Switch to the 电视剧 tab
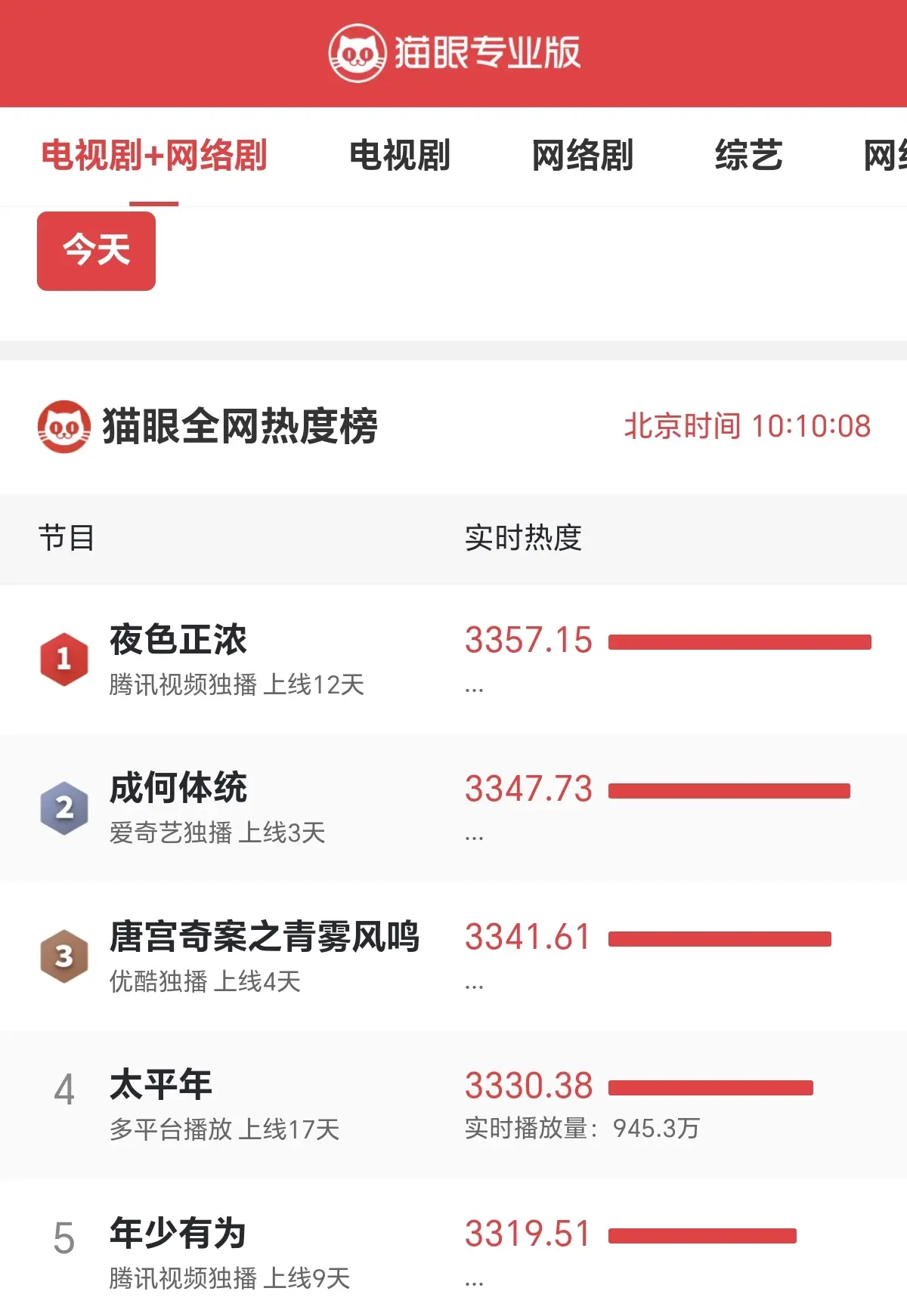 tap(399, 156)
